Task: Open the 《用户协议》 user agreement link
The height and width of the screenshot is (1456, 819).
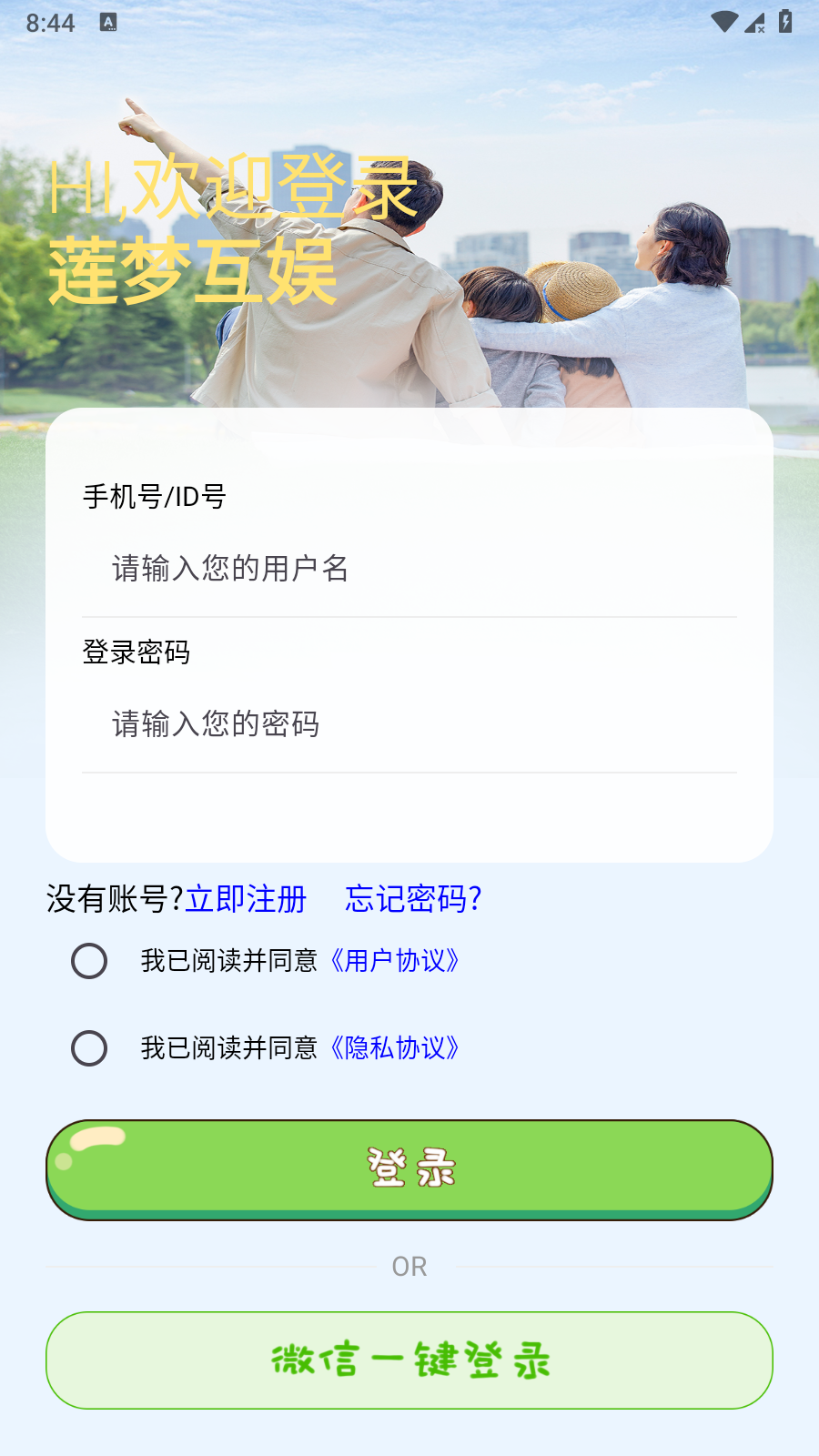Action: point(395,961)
